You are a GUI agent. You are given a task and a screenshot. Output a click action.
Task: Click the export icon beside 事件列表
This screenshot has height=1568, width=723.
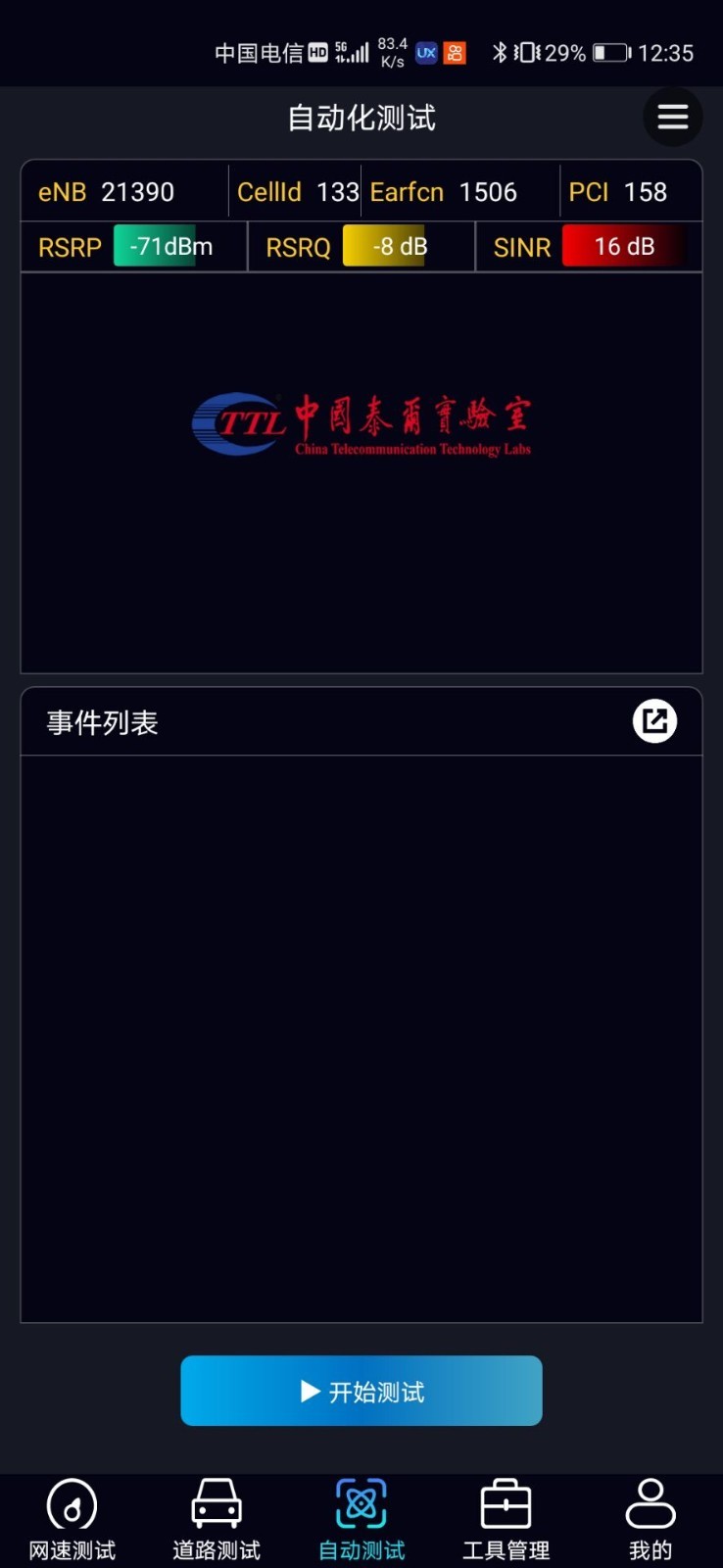pyautogui.click(x=654, y=721)
